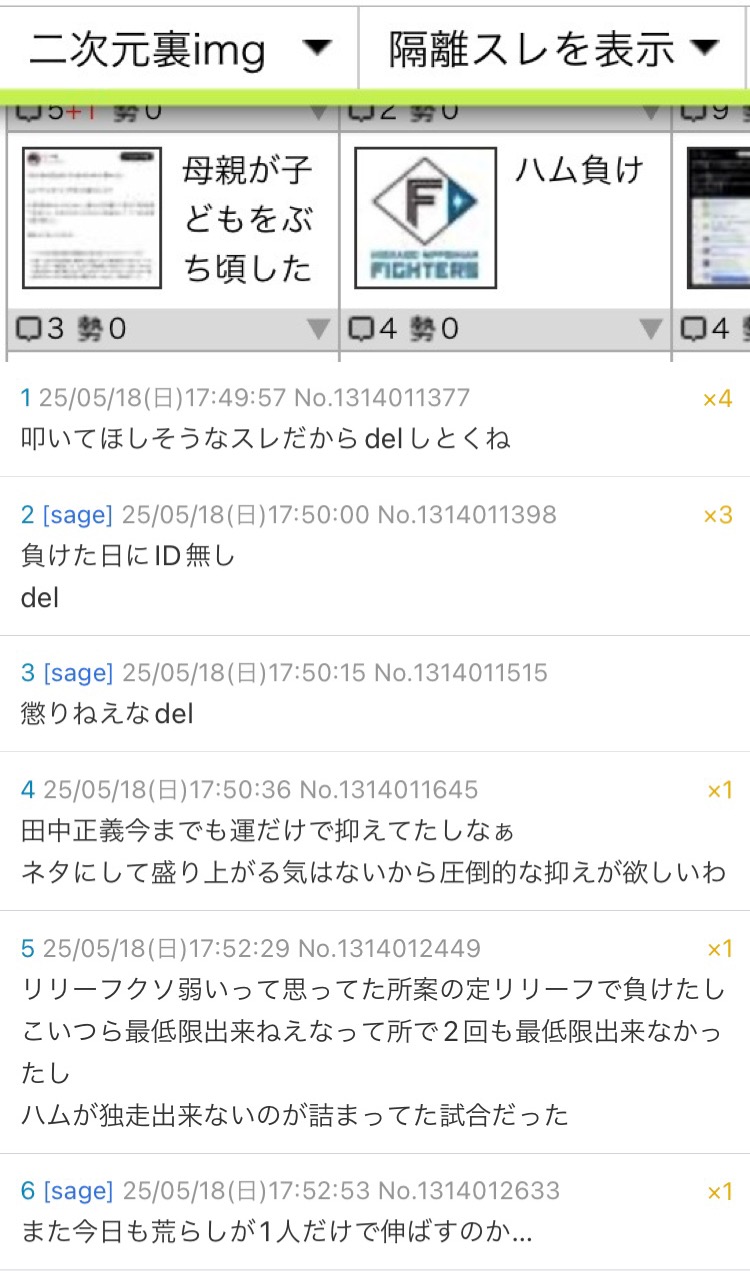The height and width of the screenshot is (1272, 750).
Task: Select post No.1314012449 in reply 5
Action: click(x=390, y=949)
